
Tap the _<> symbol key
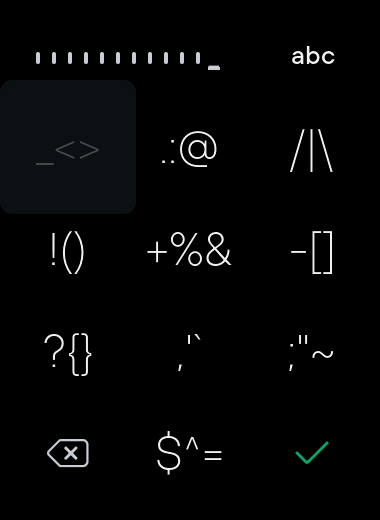click(x=68, y=147)
